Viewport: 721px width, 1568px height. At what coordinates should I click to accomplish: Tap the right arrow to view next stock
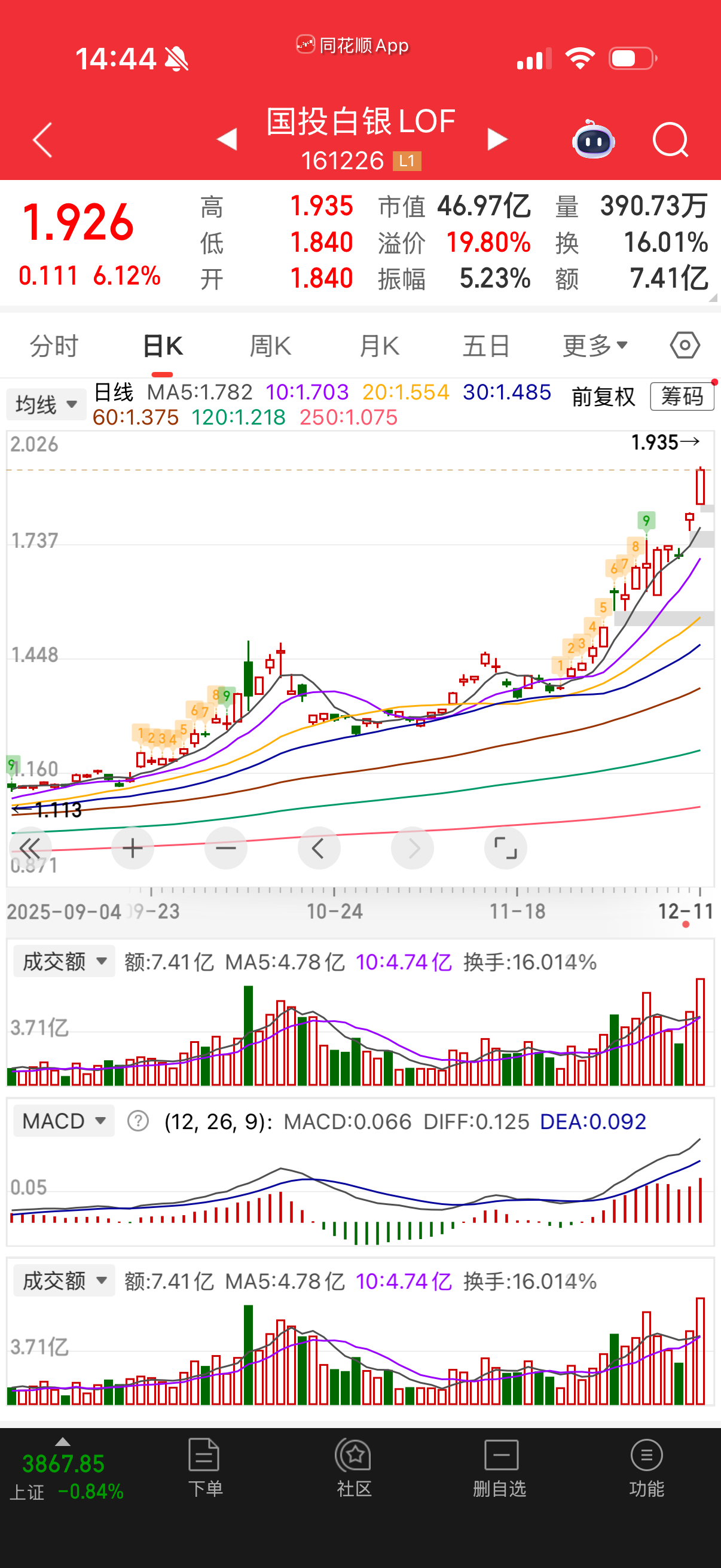pyautogui.click(x=497, y=139)
